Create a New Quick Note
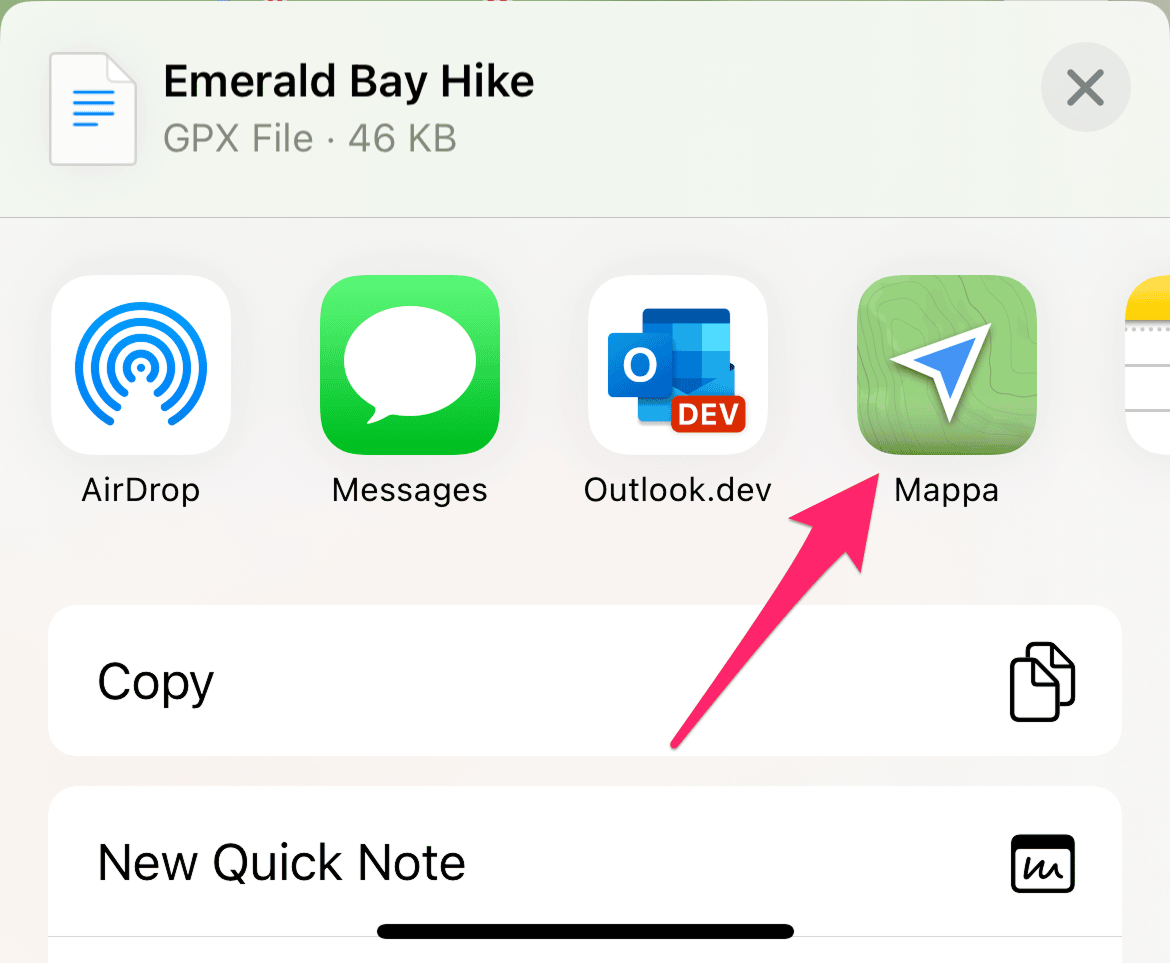Viewport: 1170px width, 963px height. tap(584, 862)
